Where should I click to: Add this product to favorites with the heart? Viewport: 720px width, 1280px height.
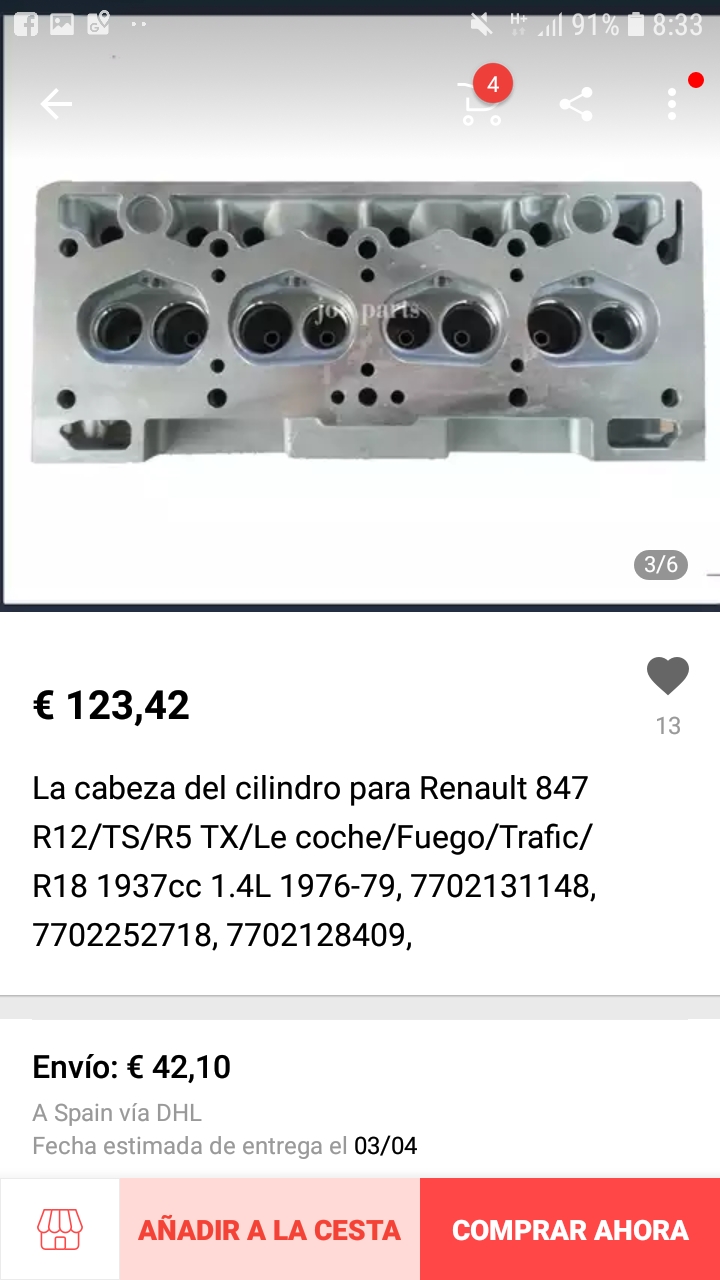coord(668,677)
